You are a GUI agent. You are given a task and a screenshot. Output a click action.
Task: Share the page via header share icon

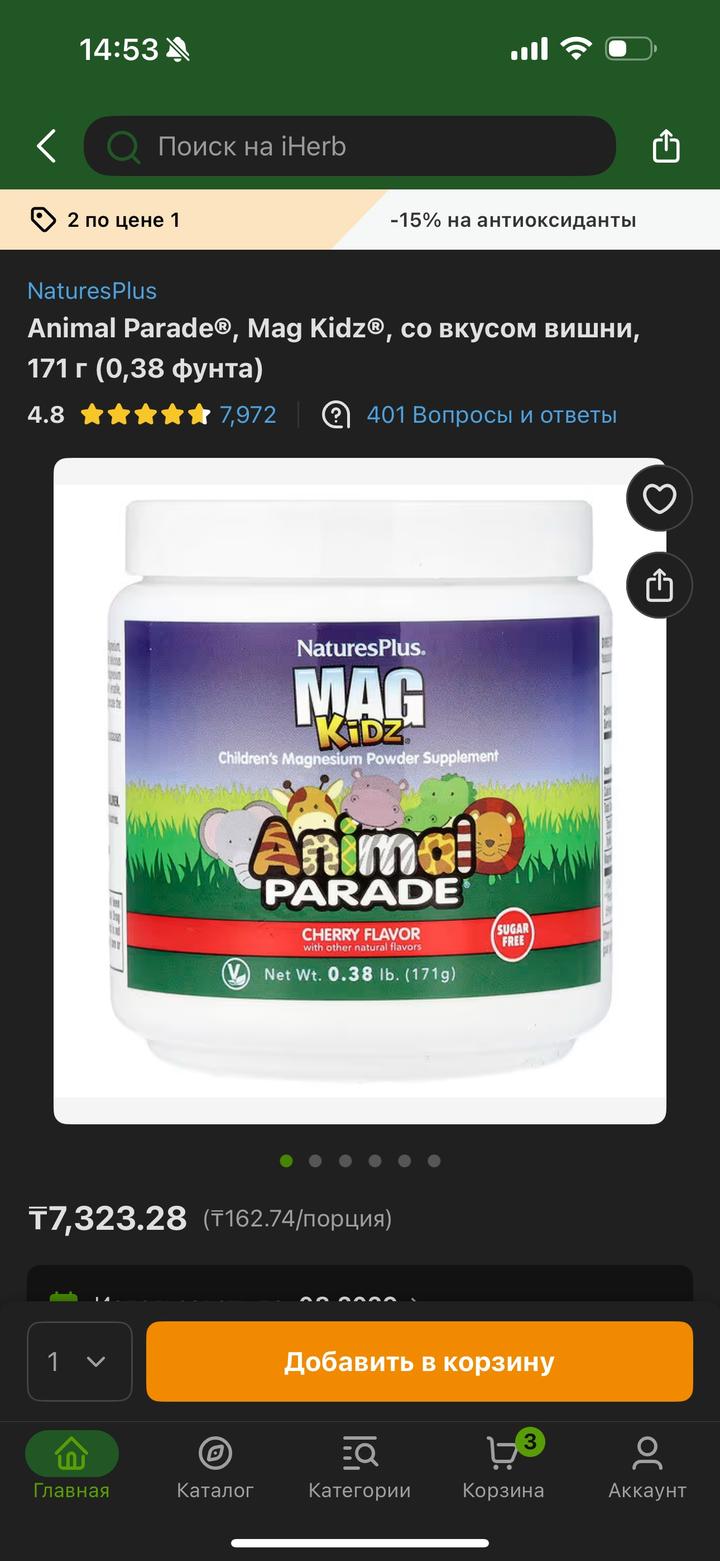click(666, 146)
